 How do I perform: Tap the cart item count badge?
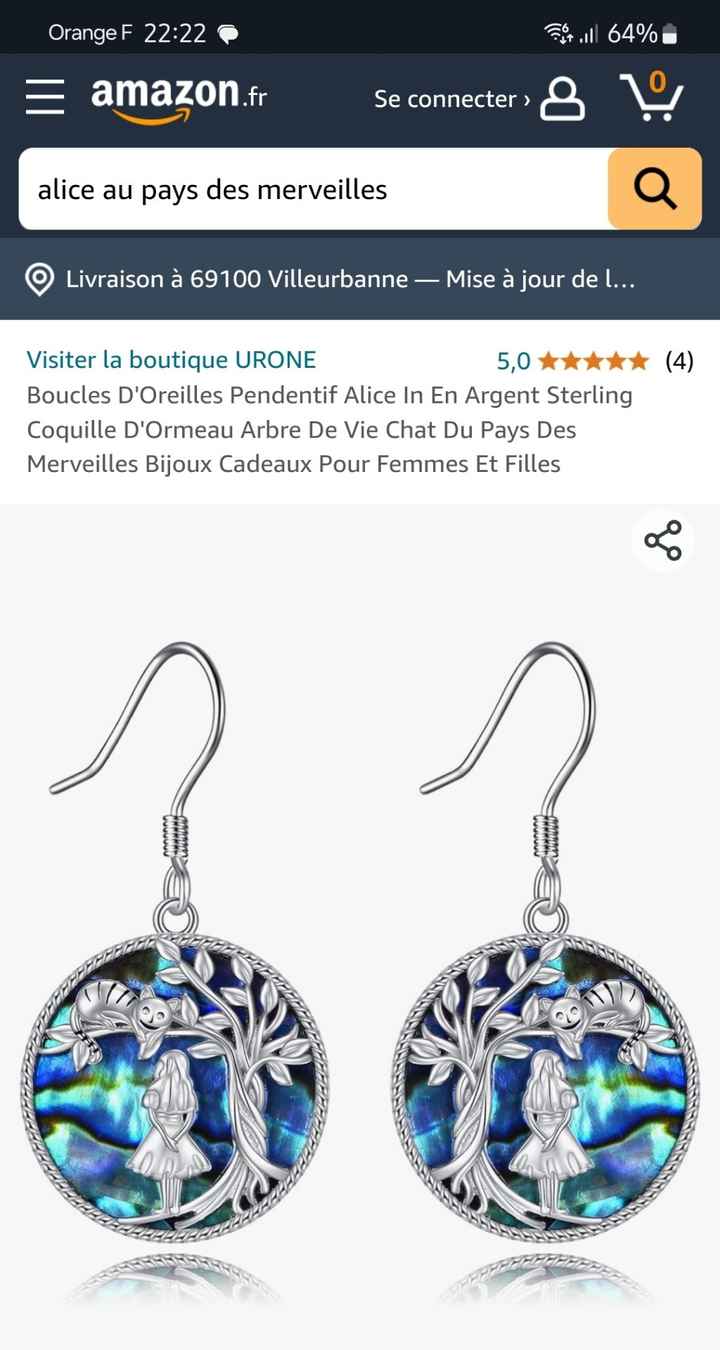[659, 78]
